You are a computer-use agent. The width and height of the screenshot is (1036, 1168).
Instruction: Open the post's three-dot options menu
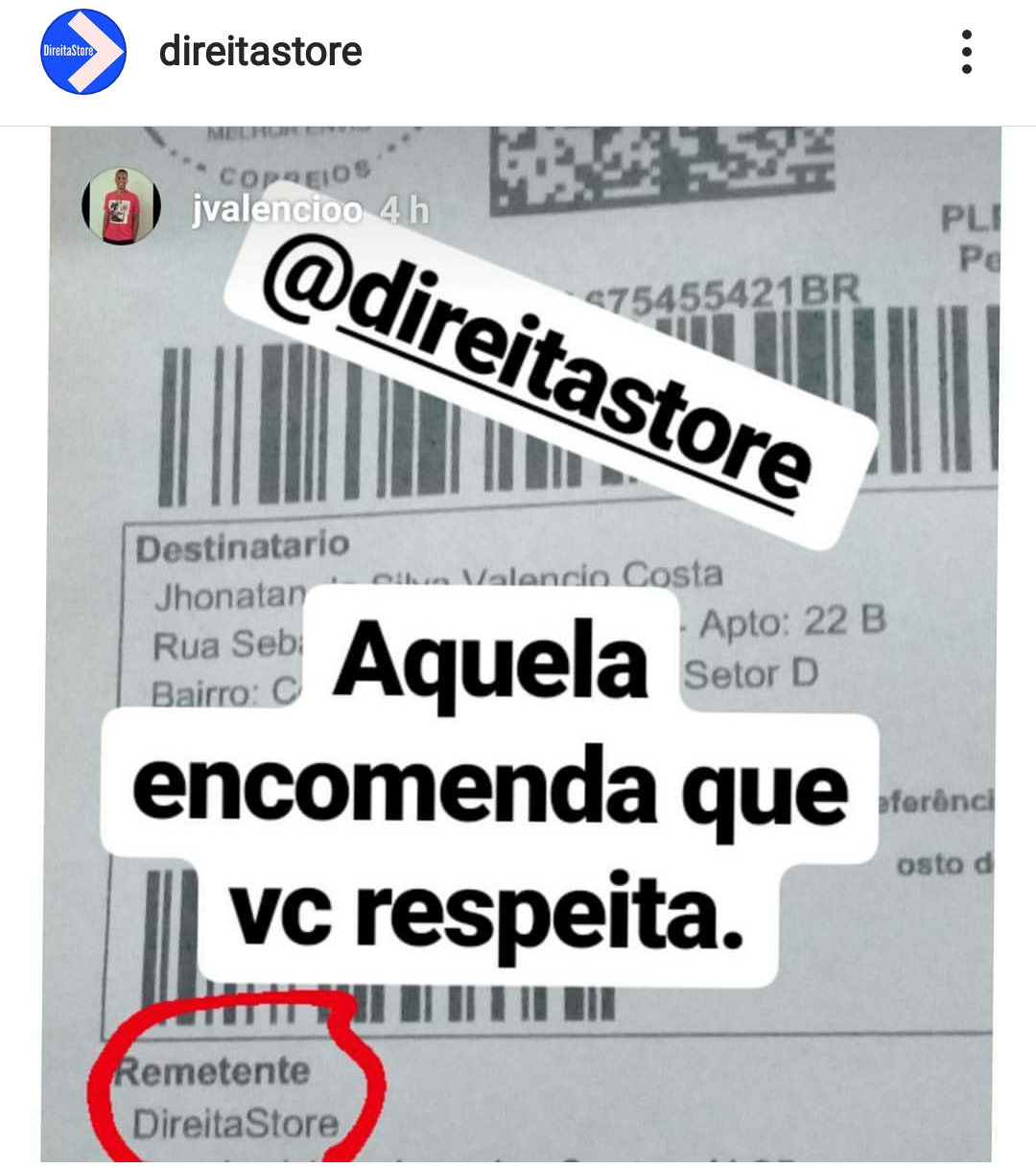click(x=966, y=52)
